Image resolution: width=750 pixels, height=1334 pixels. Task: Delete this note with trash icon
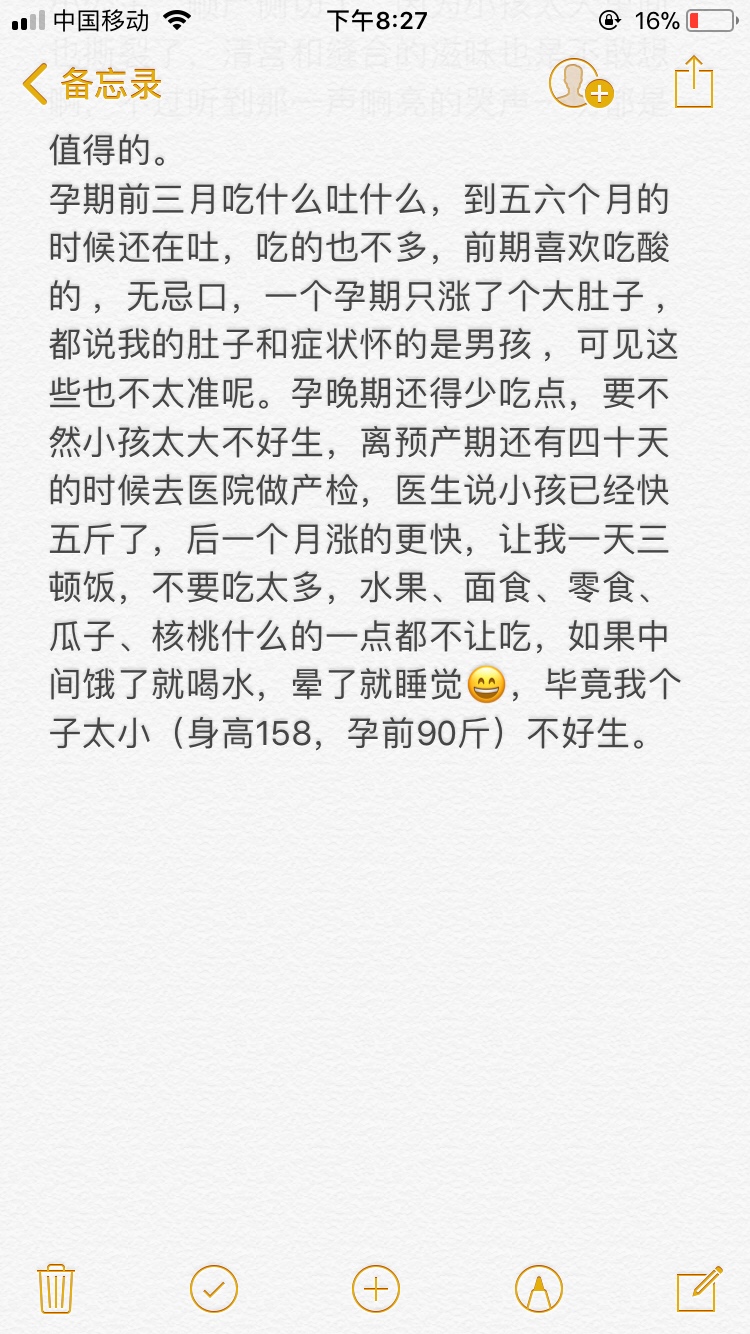[55, 1287]
